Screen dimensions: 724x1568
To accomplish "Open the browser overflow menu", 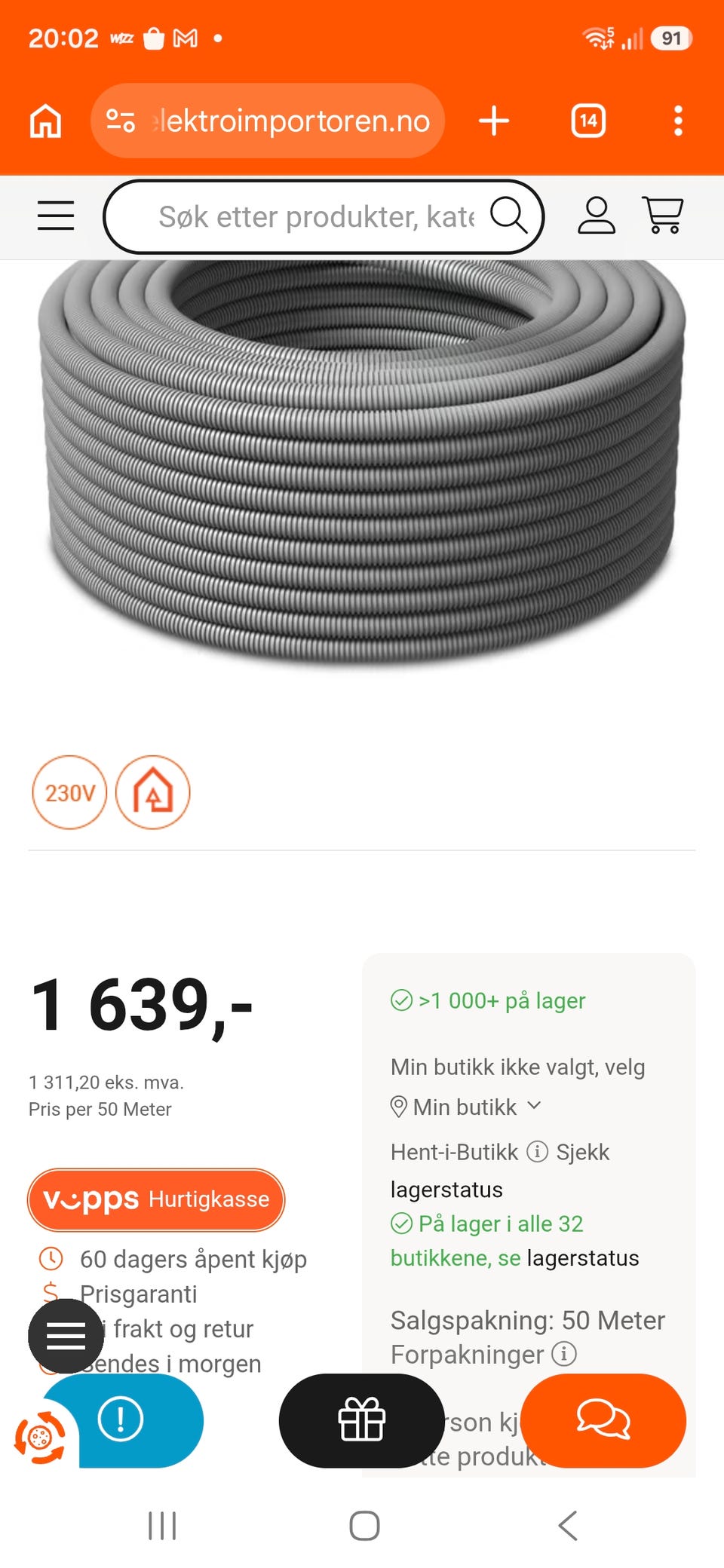I will click(x=678, y=121).
